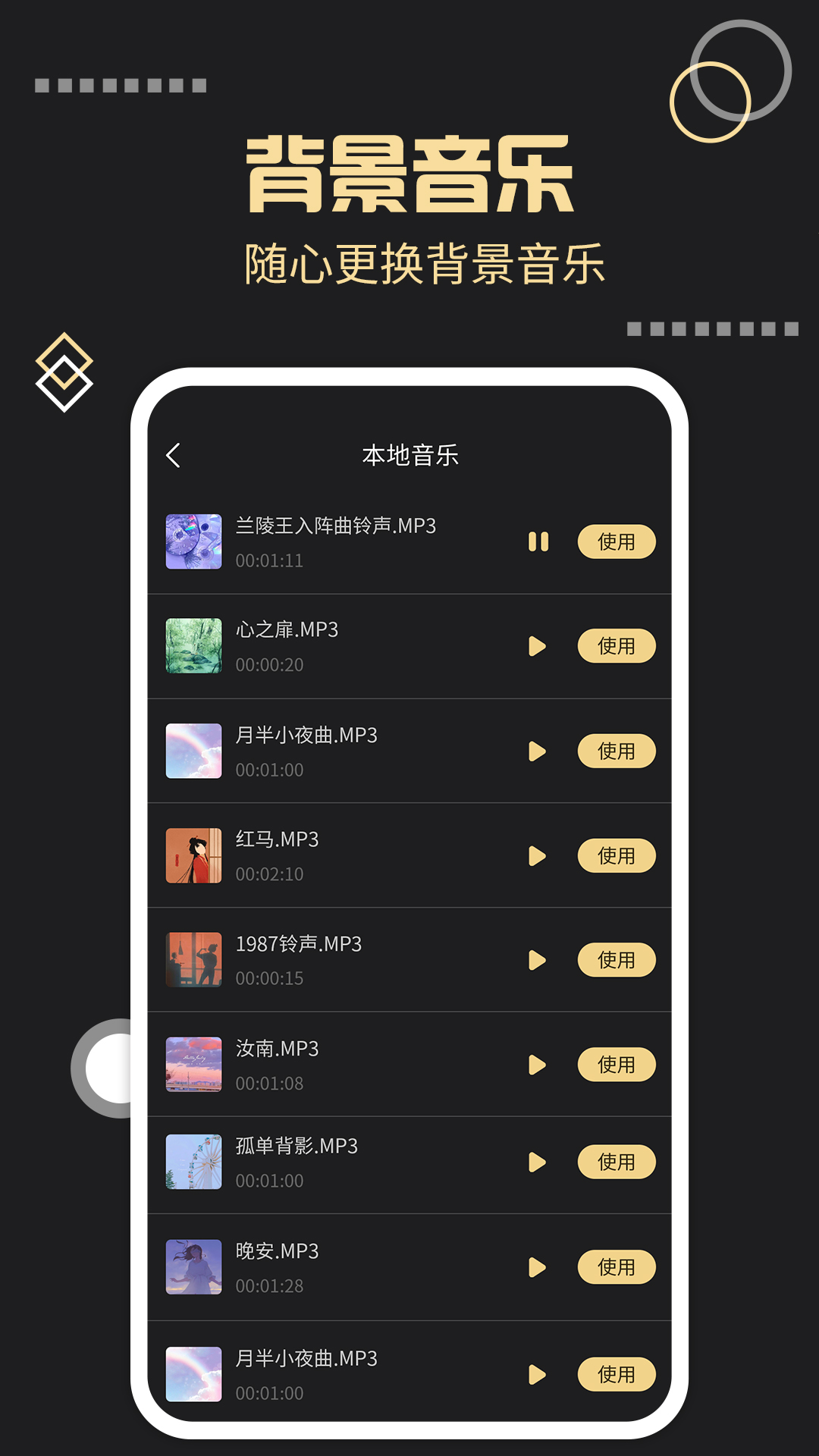Play the 1987铃声.MP3 track
The image size is (819, 1456).
point(538,959)
